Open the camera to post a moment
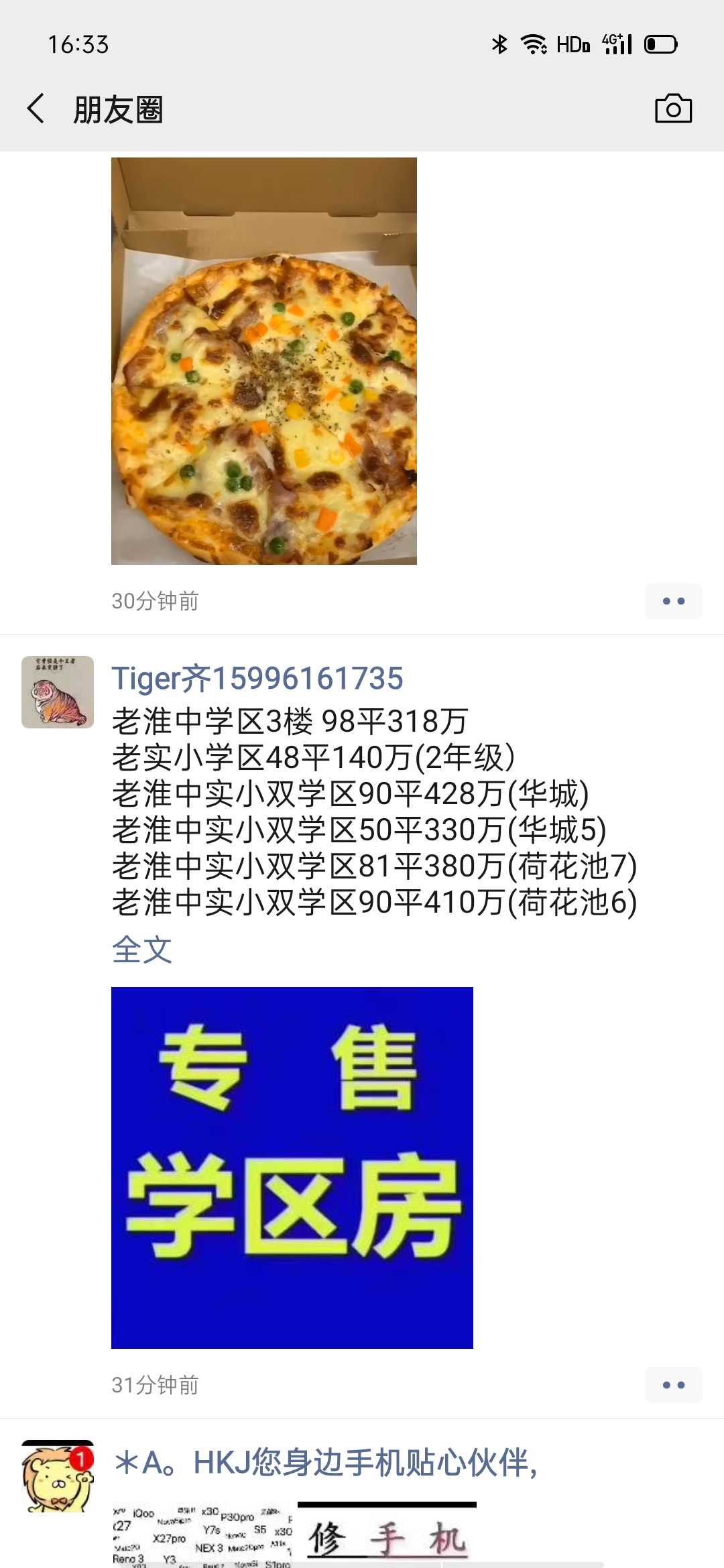Screen dimensions: 724x1568 coord(673,109)
